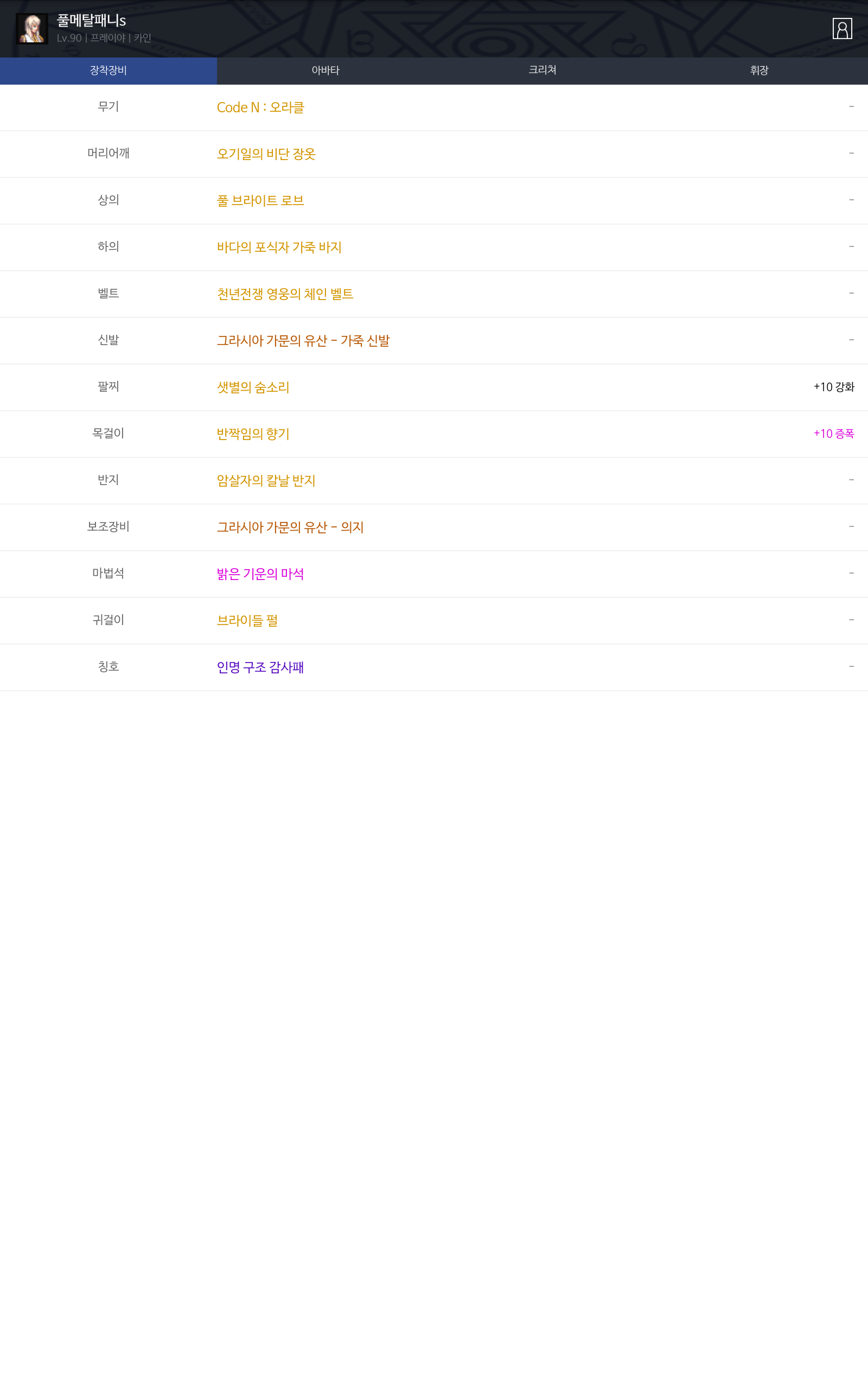Switch to the 아바타 tab
This screenshot has width=868, height=1389.
coord(325,71)
